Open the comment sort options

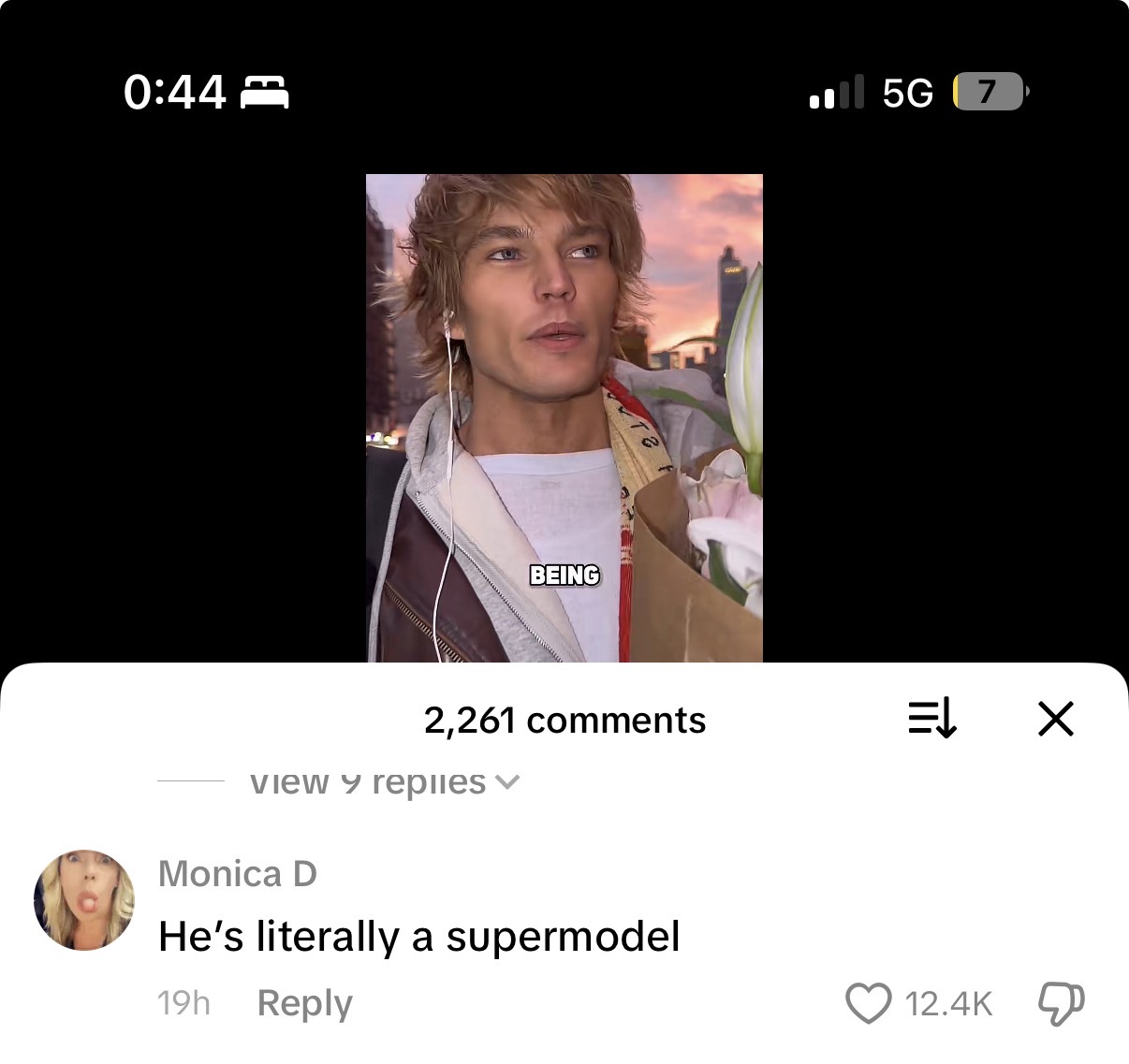coord(932,719)
